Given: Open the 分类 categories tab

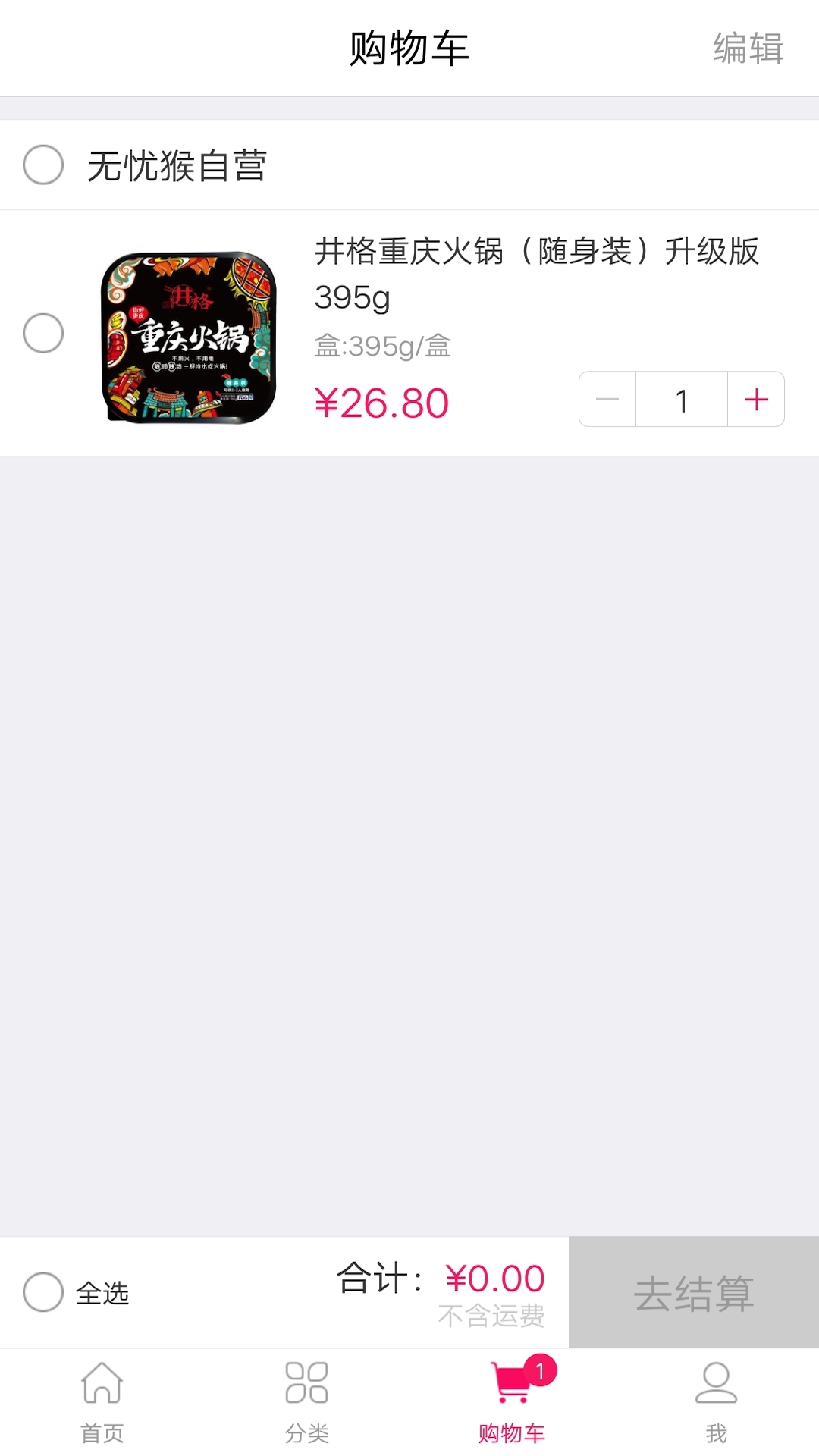Looking at the screenshot, I should (307, 1402).
